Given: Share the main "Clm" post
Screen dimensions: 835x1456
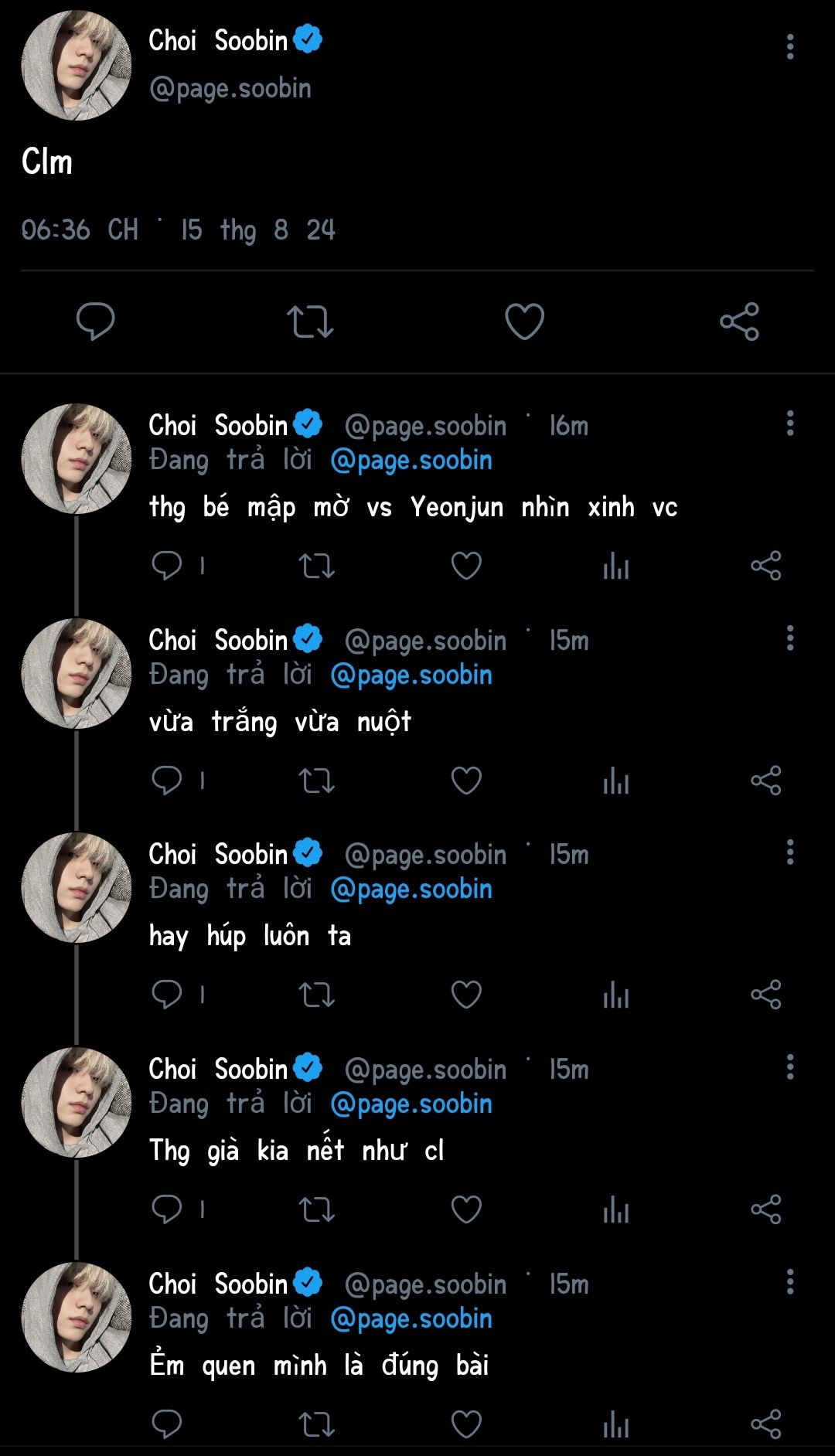Looking at the screenshot, I should pyautogui.click(x=739, y=321).
